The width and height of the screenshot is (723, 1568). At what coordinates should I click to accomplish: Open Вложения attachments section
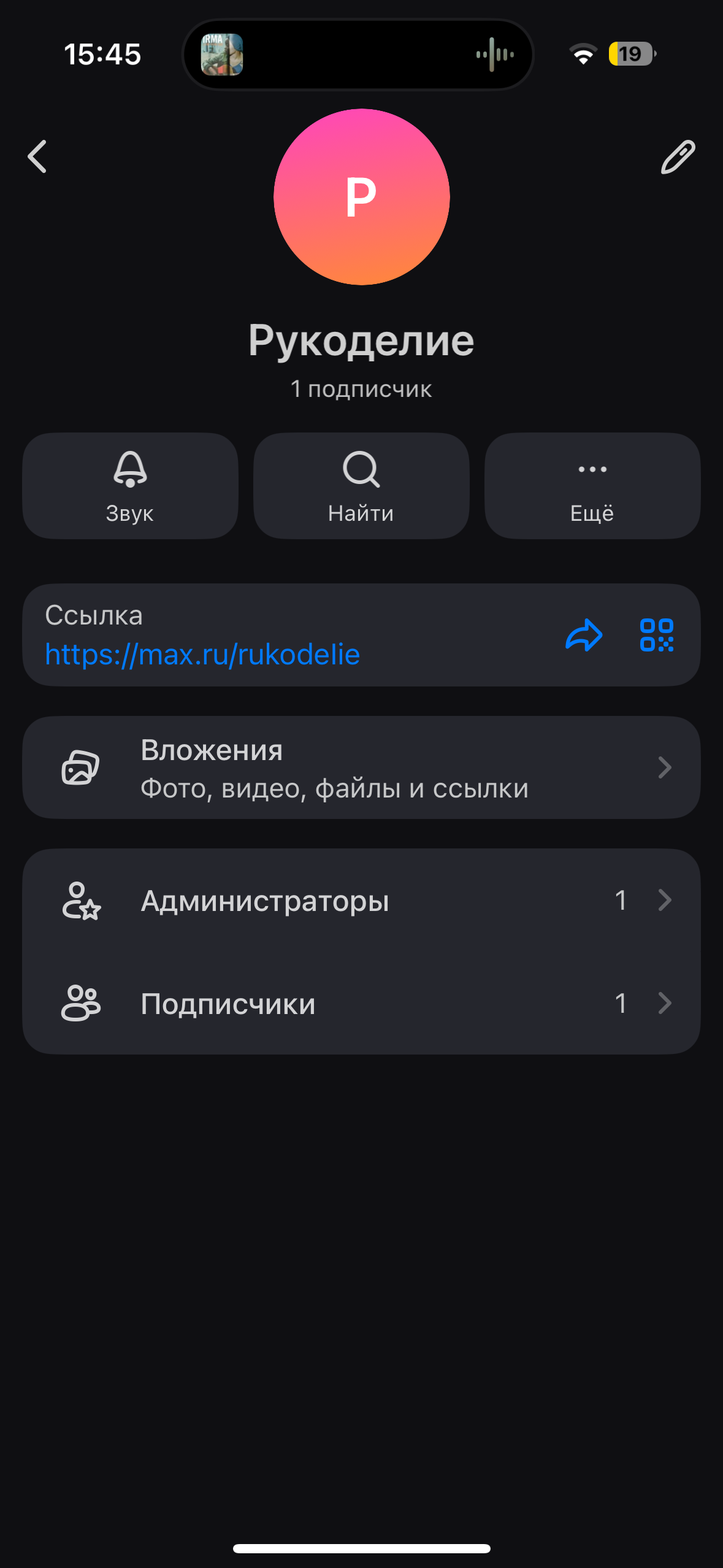pos(361,767)
